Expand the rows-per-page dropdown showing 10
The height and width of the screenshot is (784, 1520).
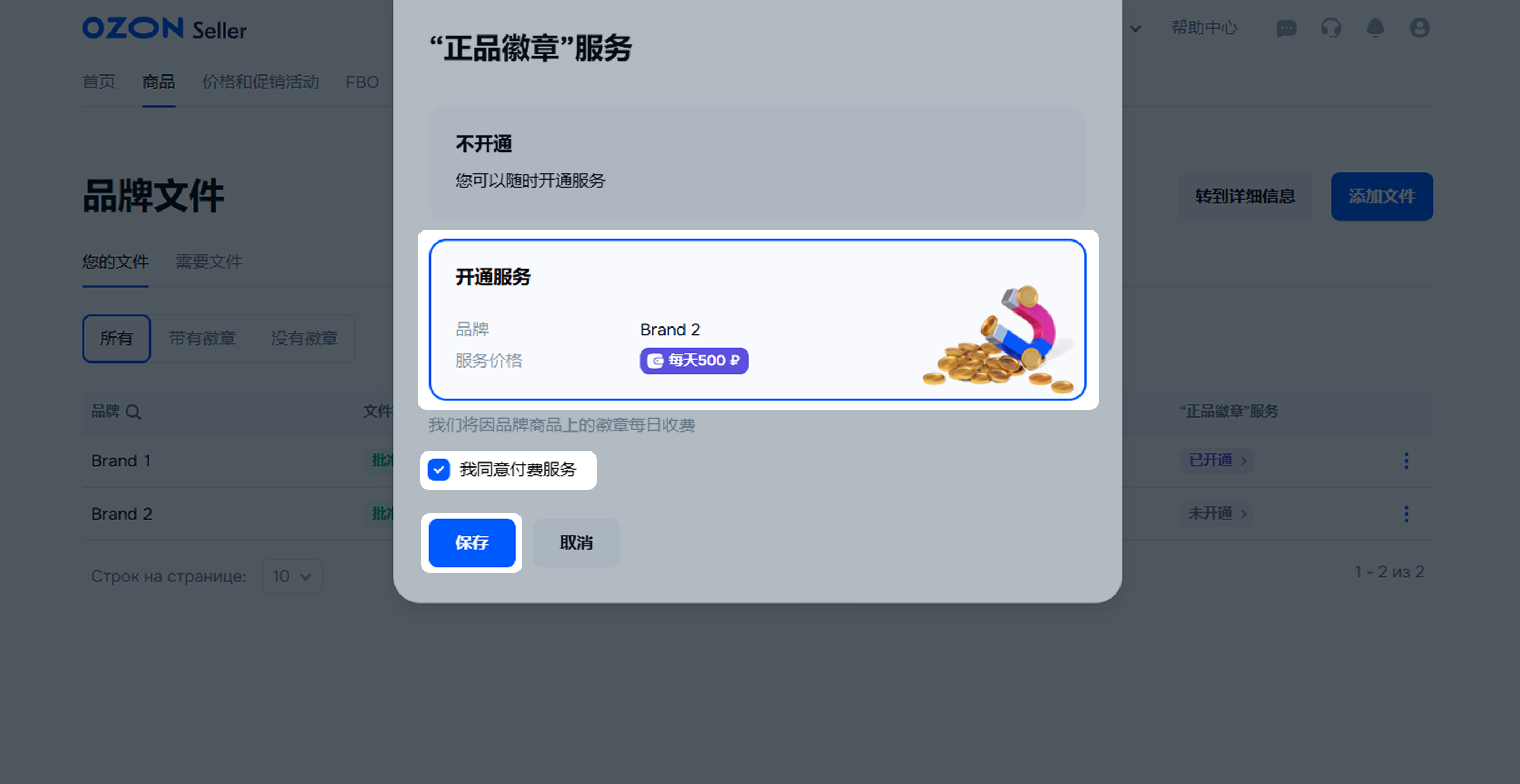click(x=292, y=576)
